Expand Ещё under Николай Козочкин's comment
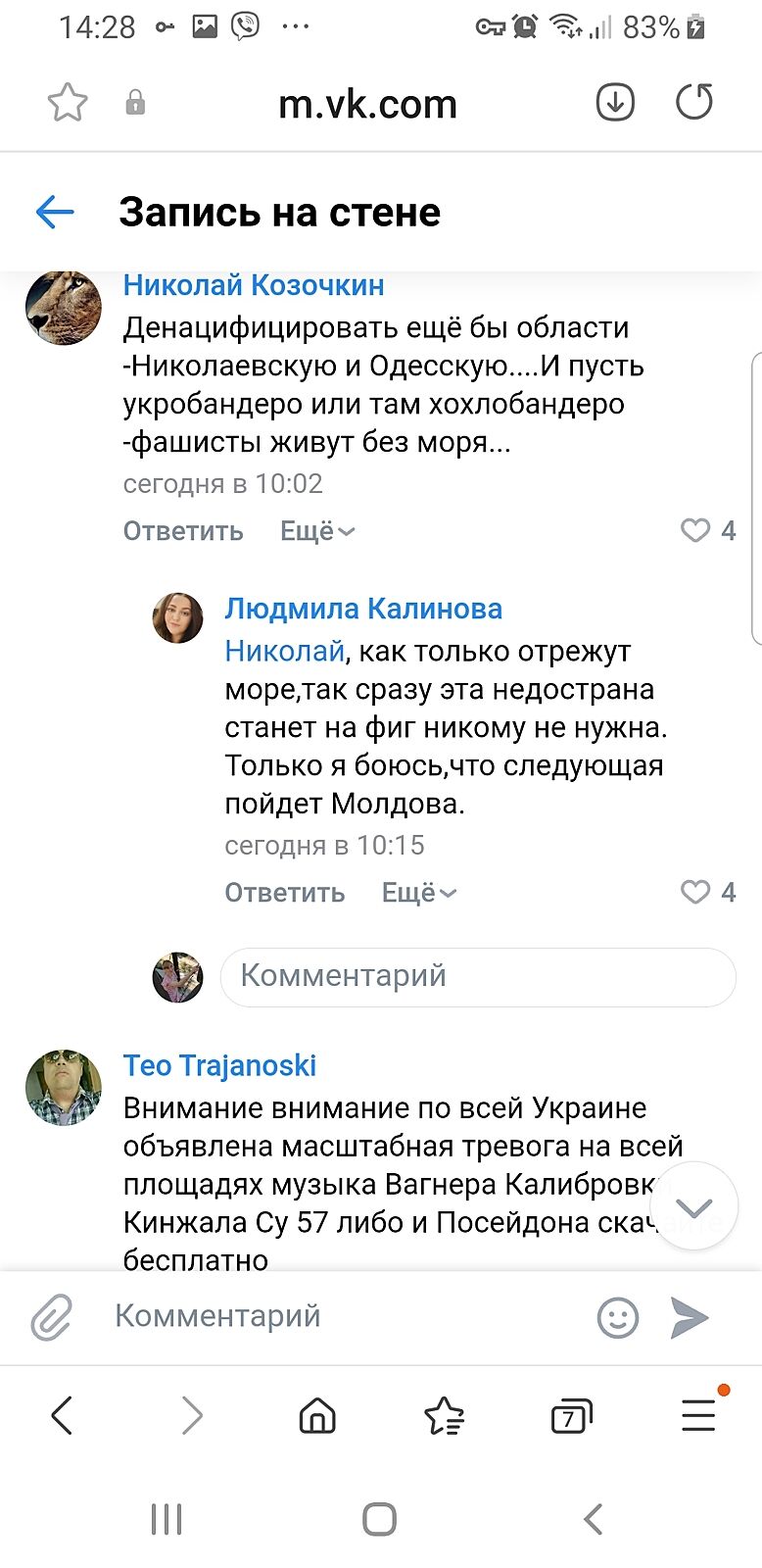 tap(316, 531)
